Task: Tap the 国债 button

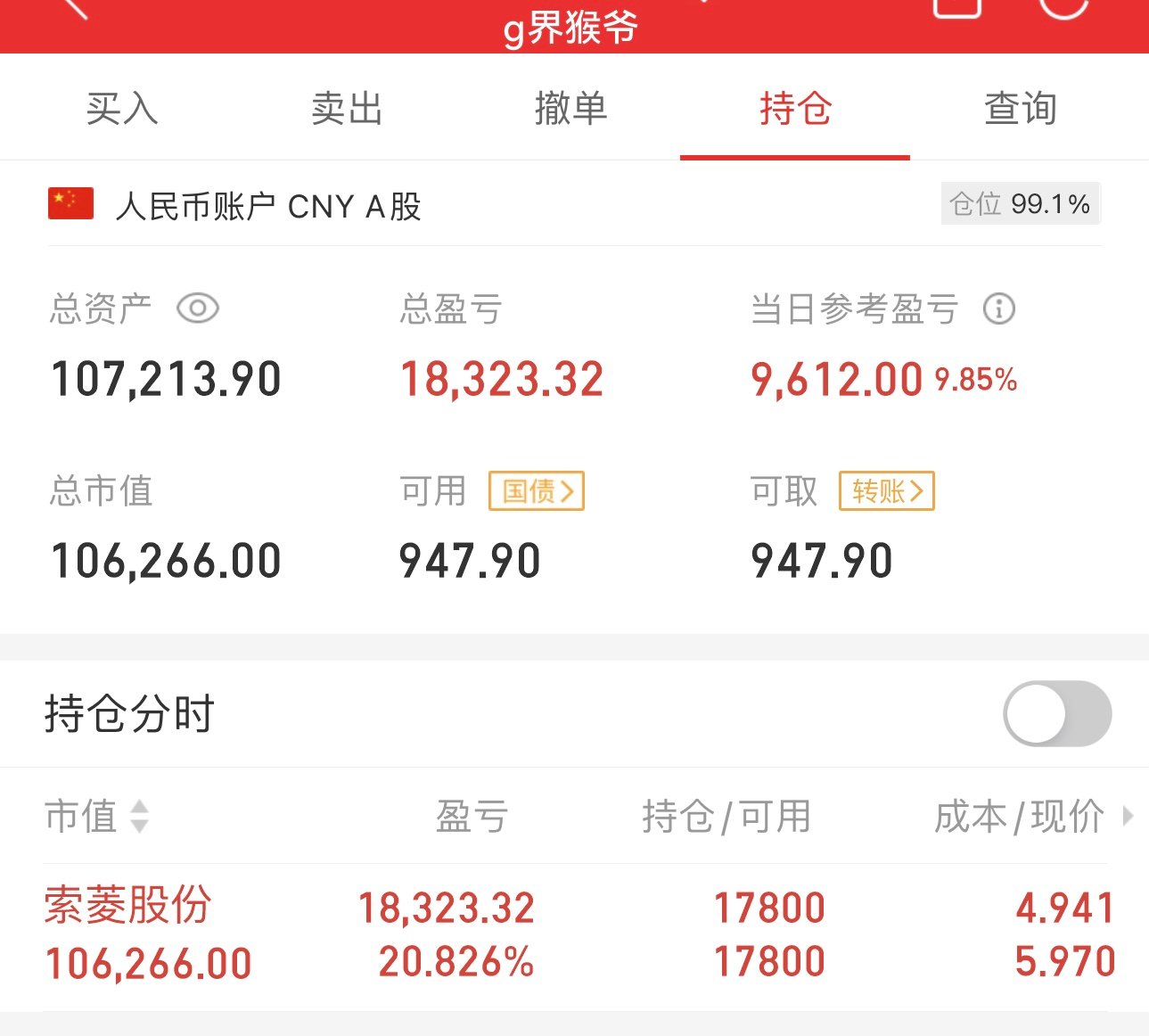Action: click(537, 491)
